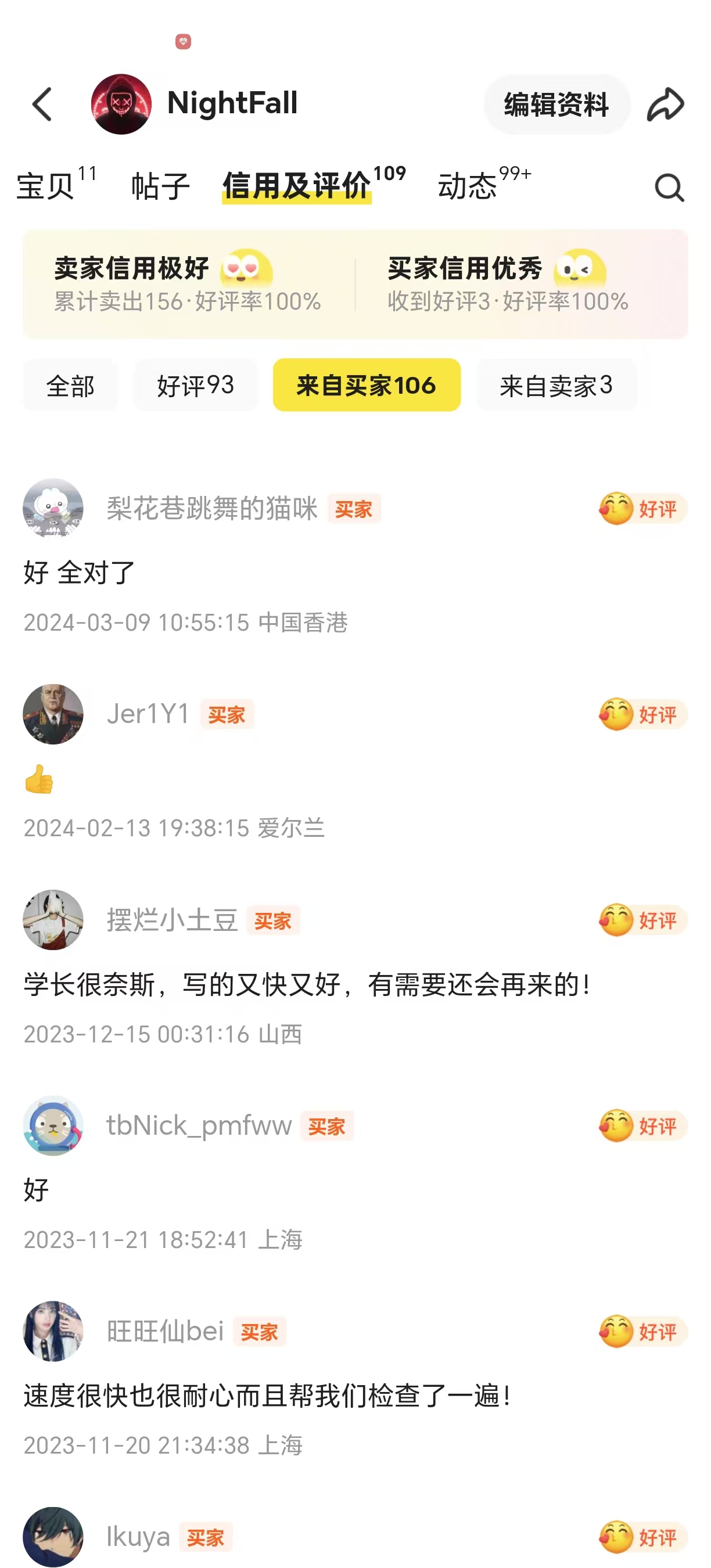This screenshot has height=1568, width=711.
Task: Click the 编辑资料 button
Action: 556,104
